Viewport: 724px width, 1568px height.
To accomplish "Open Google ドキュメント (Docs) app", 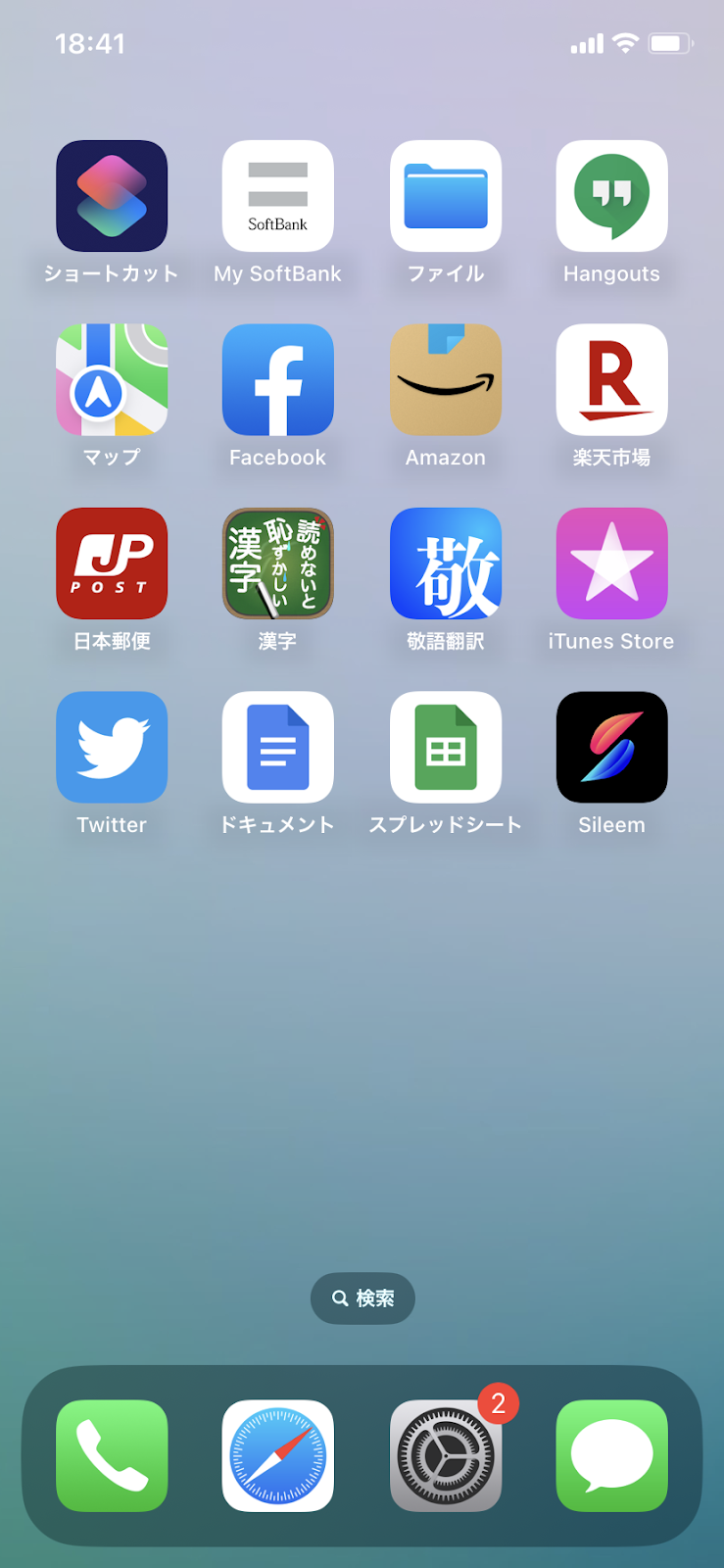I will 278,747.
